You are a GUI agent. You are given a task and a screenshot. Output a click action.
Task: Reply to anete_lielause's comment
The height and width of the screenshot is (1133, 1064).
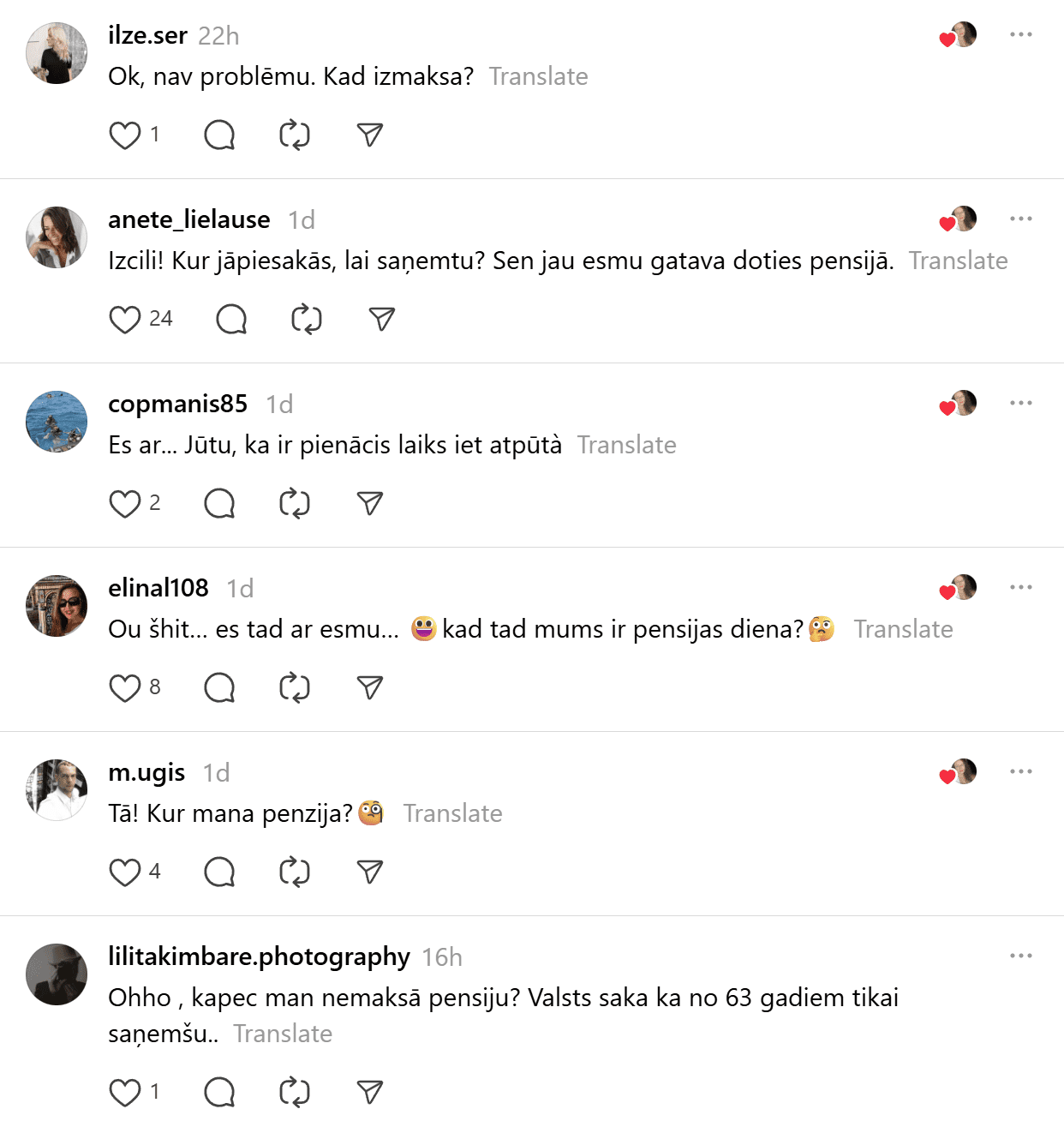(231, 320)
